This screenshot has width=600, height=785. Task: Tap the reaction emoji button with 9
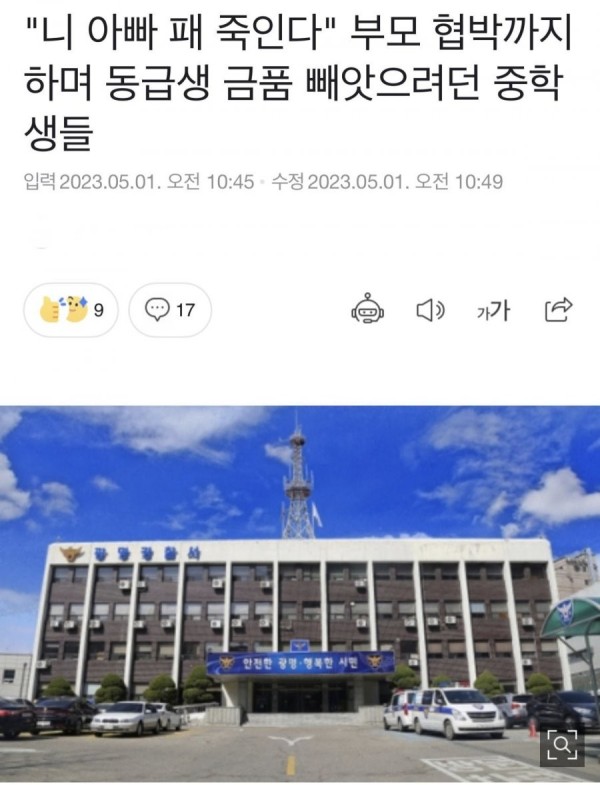(x=70, y=310)
